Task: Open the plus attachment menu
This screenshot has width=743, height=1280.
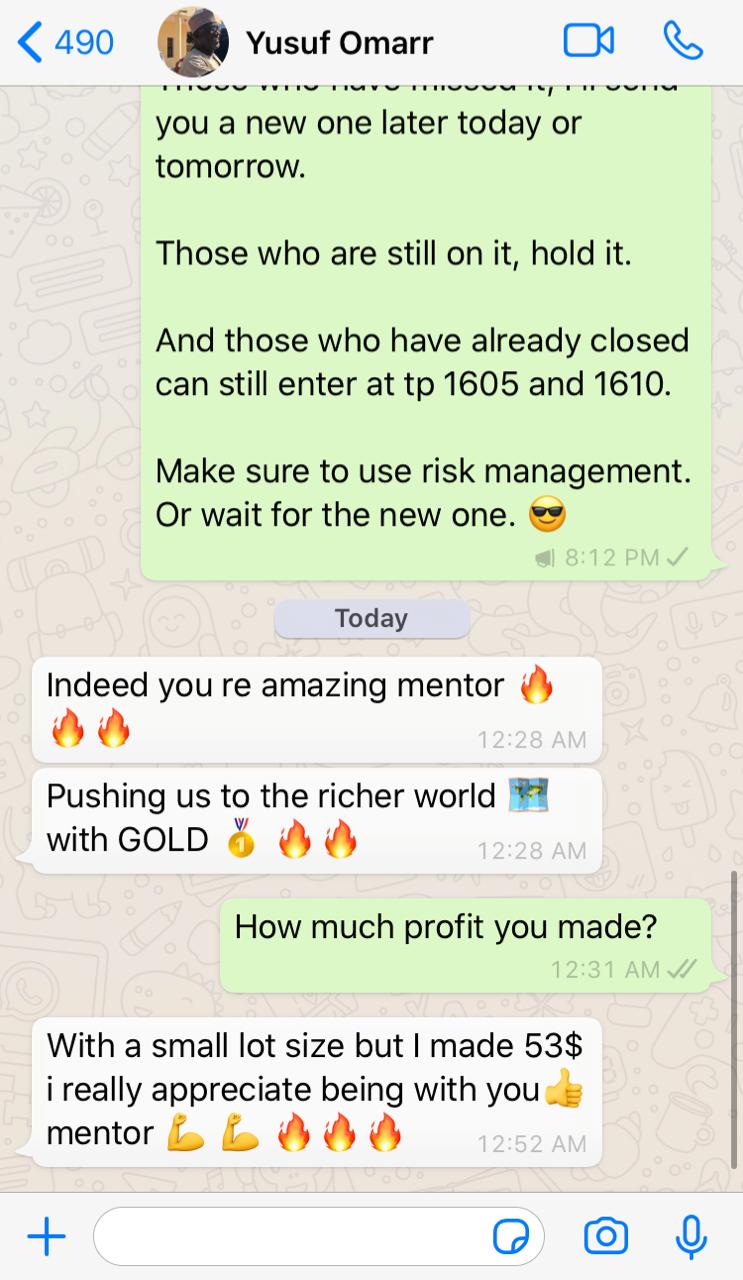Action: pyautogui.click(x=46, y=1238)
